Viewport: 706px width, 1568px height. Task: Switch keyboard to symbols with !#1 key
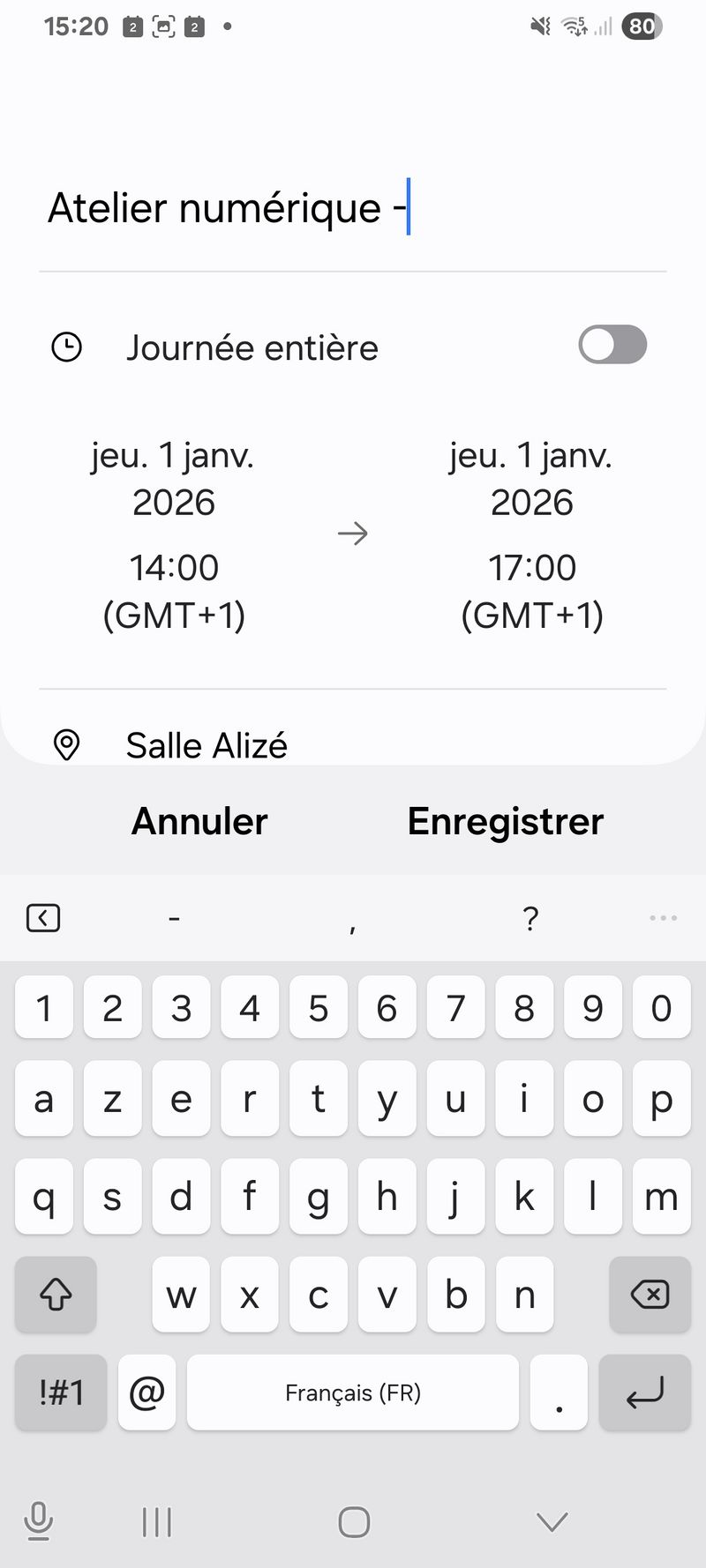tap(61, 1393)
